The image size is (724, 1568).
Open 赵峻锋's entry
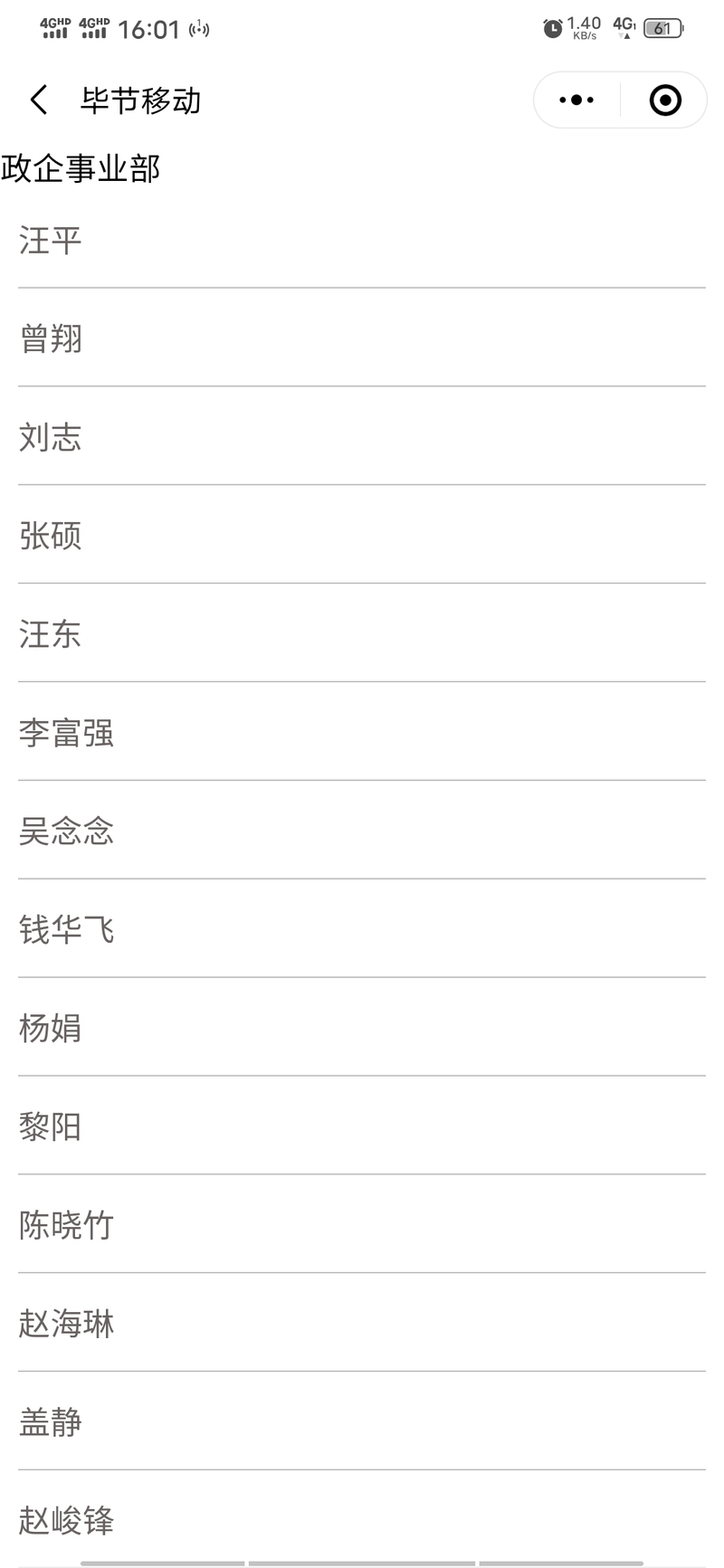(x=362, y=1519)
